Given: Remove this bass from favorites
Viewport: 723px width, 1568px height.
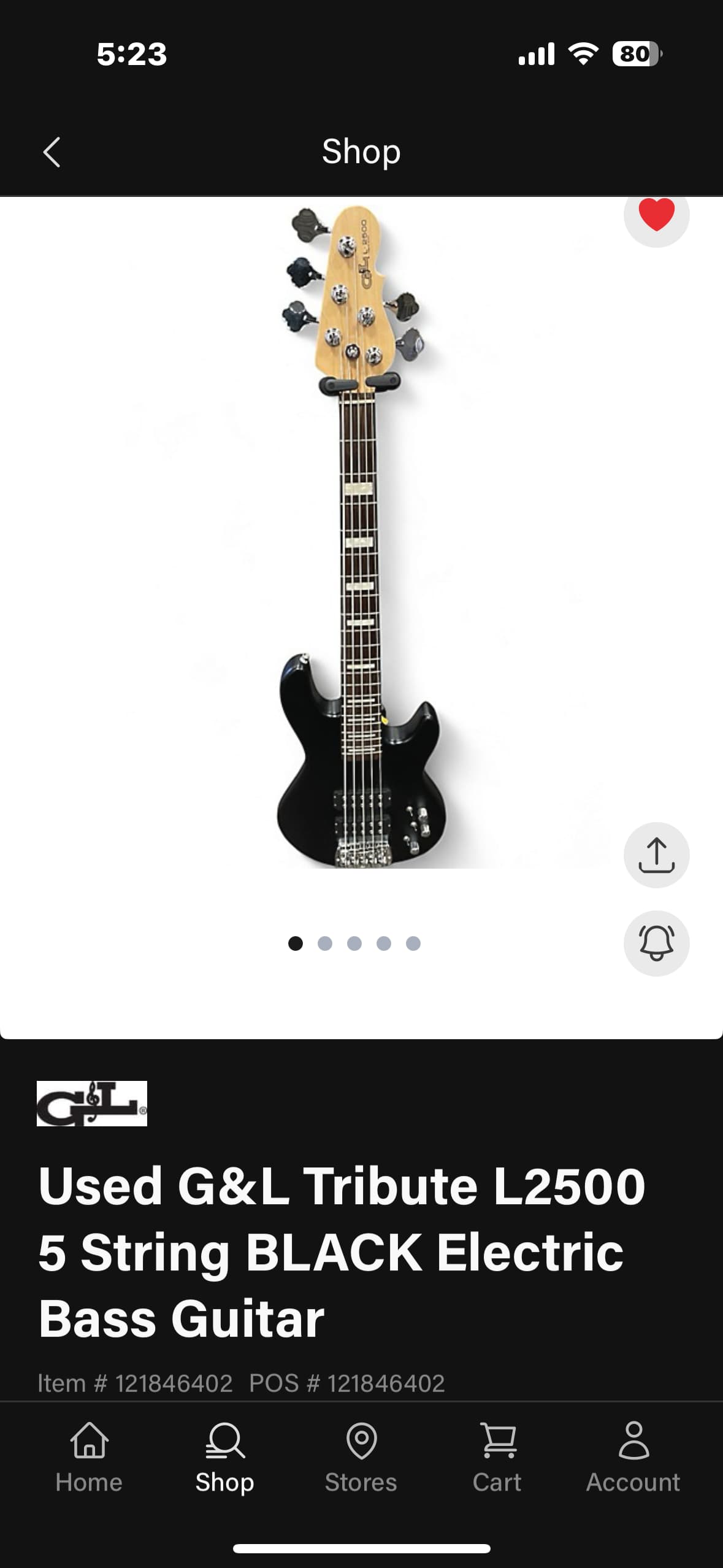Looking at the screenshot, I should point(656,215).
